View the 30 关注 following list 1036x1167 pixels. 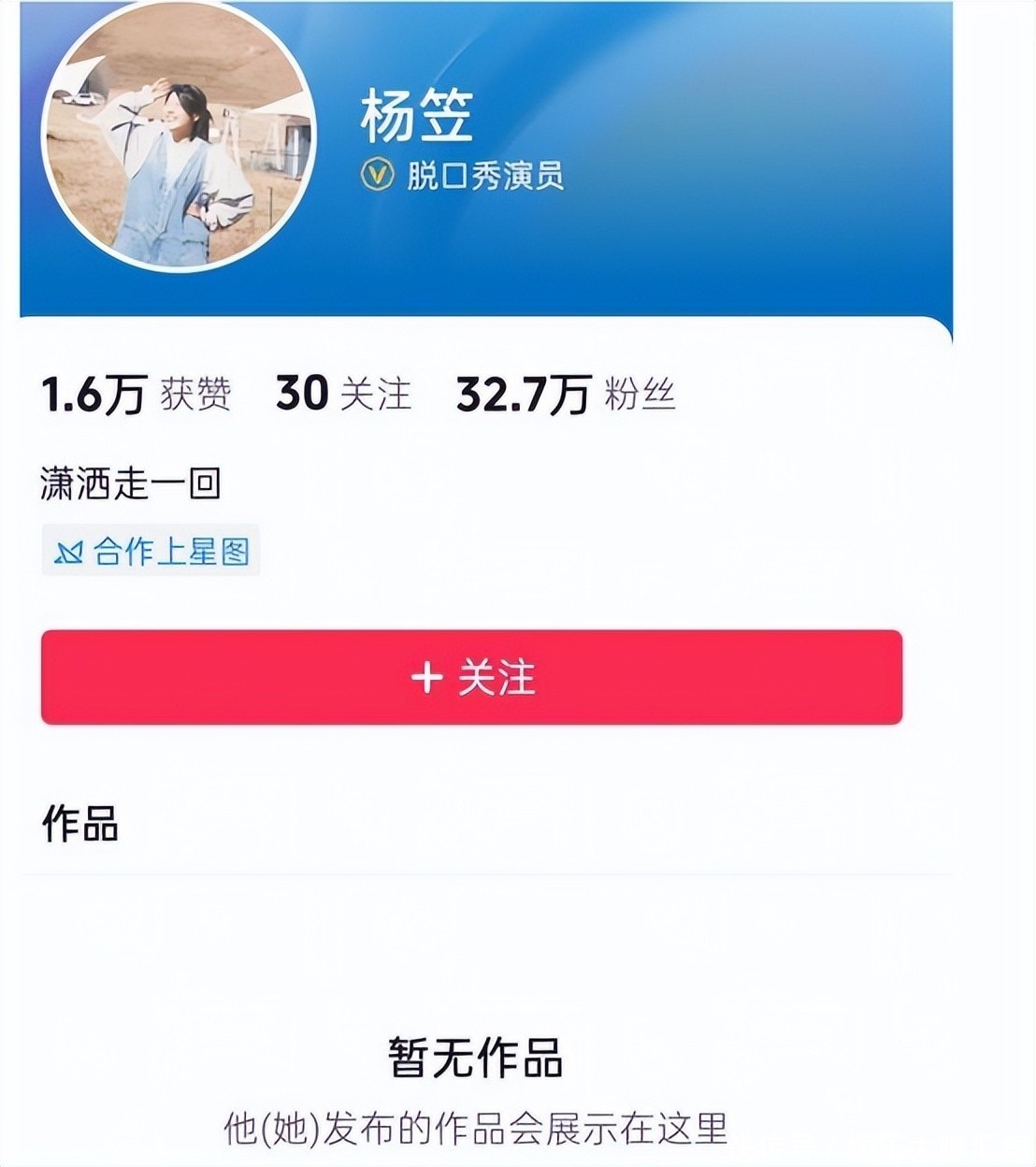point(343,394)
